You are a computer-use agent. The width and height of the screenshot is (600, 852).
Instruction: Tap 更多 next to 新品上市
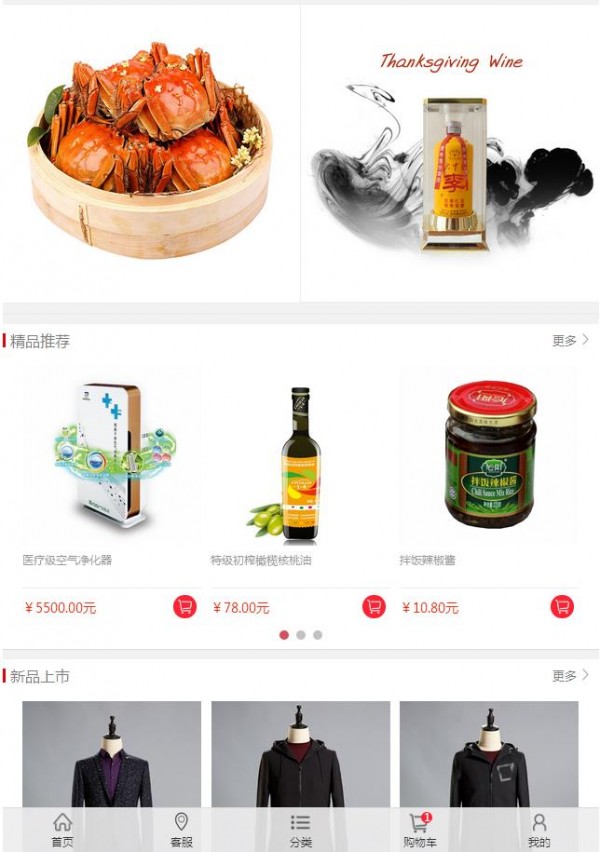[x=570, y=676]
